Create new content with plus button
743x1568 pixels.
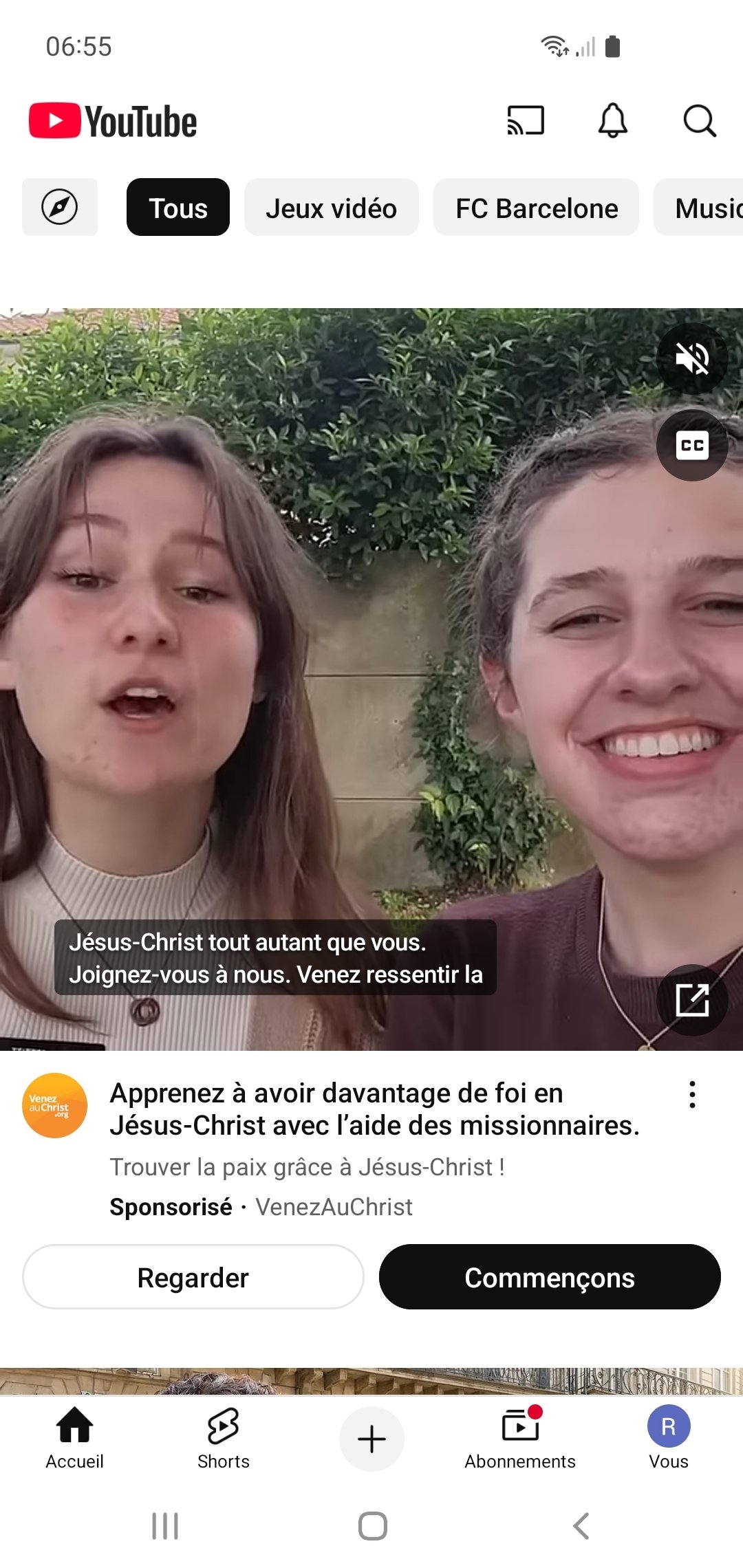pyautogui.click(x=371, y=1439)
